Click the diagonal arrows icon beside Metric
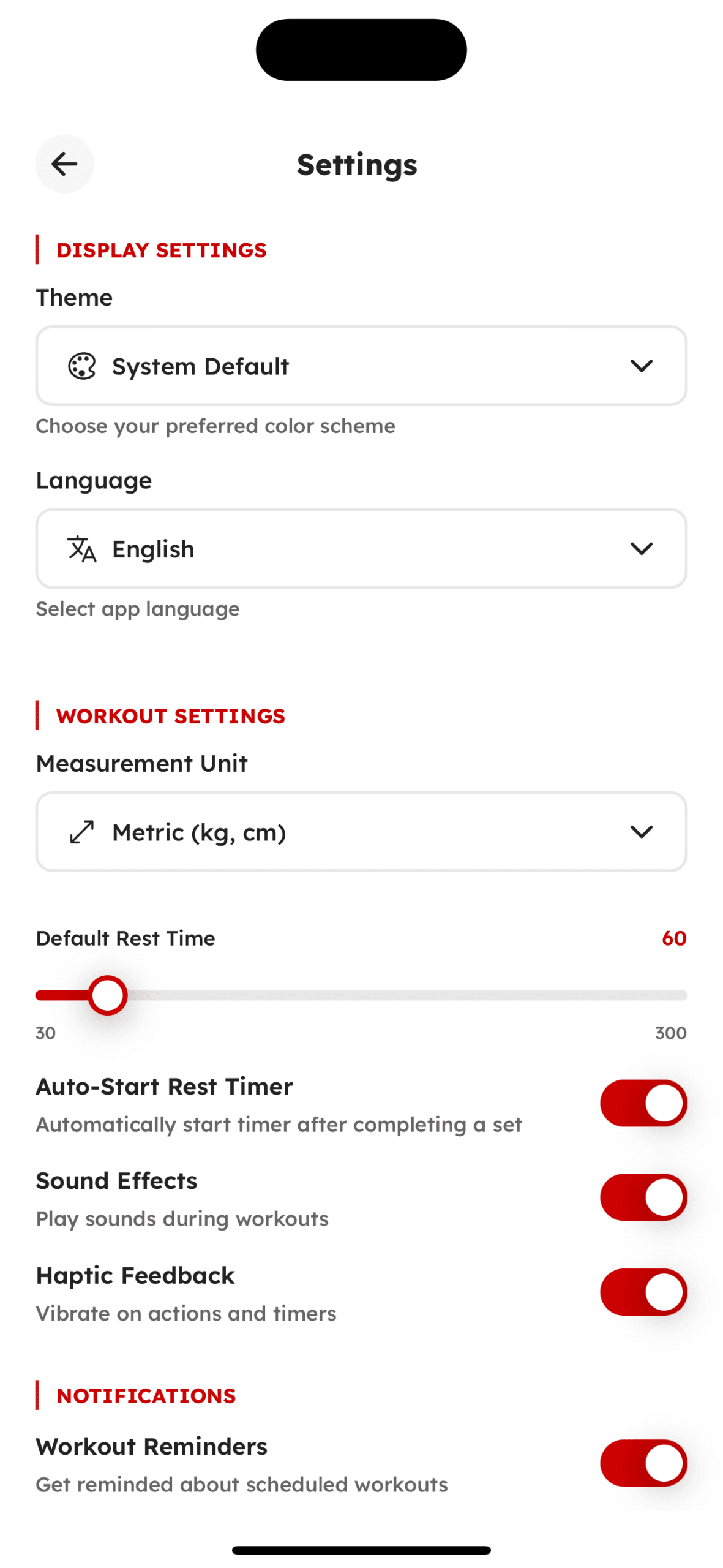Viewport: 723px width, 1568px height. coord(81,832)
